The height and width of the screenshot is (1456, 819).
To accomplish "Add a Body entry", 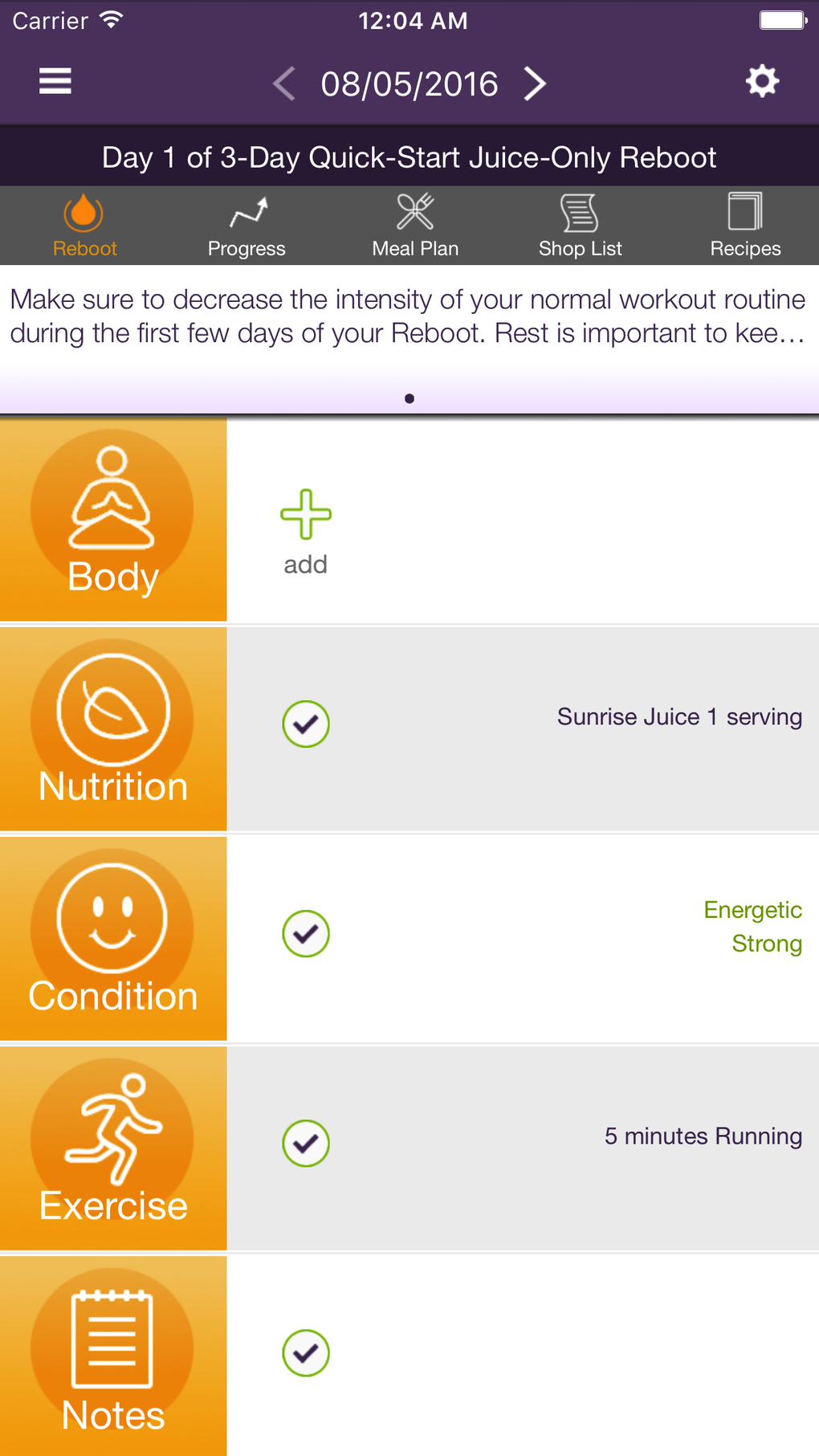I will point(306,530).
